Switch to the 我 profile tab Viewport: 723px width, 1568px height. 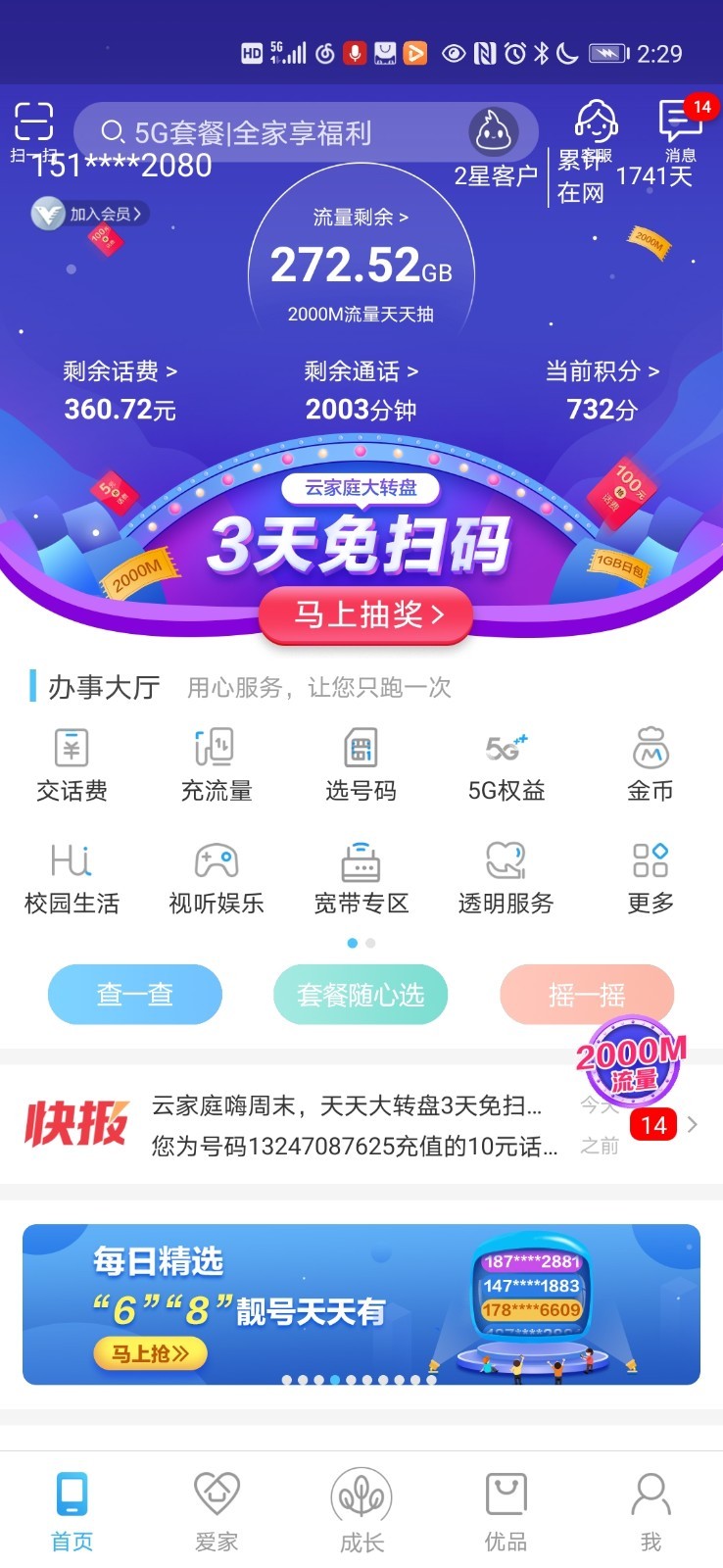click(x=651, y=1511)
